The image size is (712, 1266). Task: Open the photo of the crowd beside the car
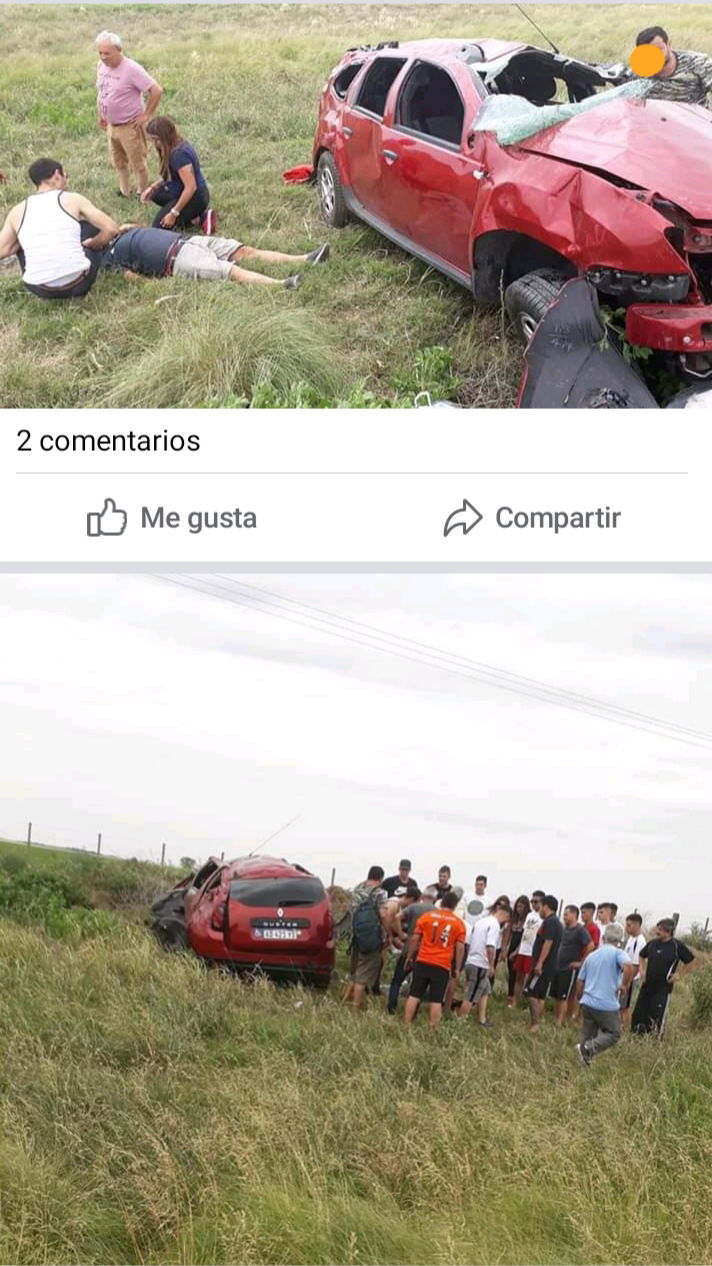coord(356,919)
